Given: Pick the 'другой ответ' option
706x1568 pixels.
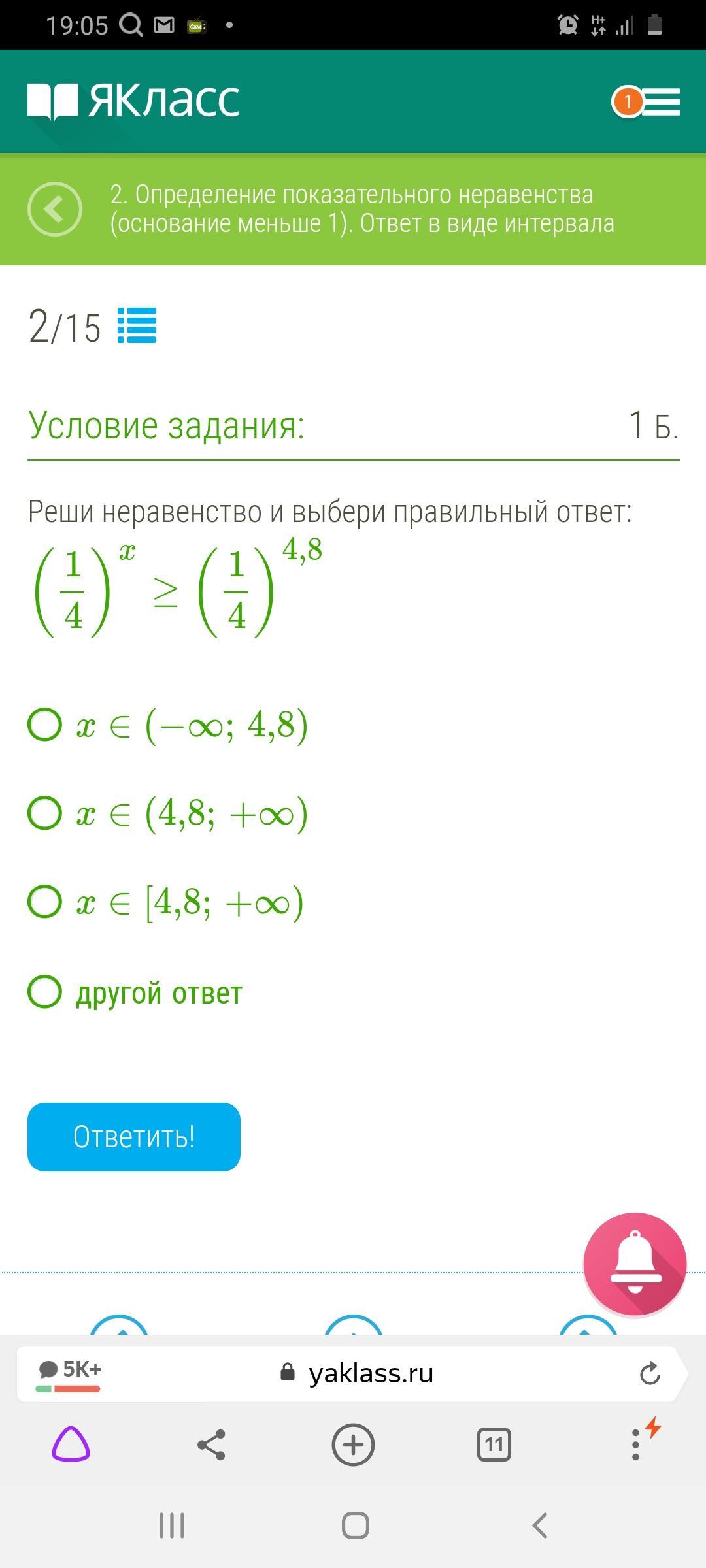Looking at the screenshot, I should click(45, 992).
